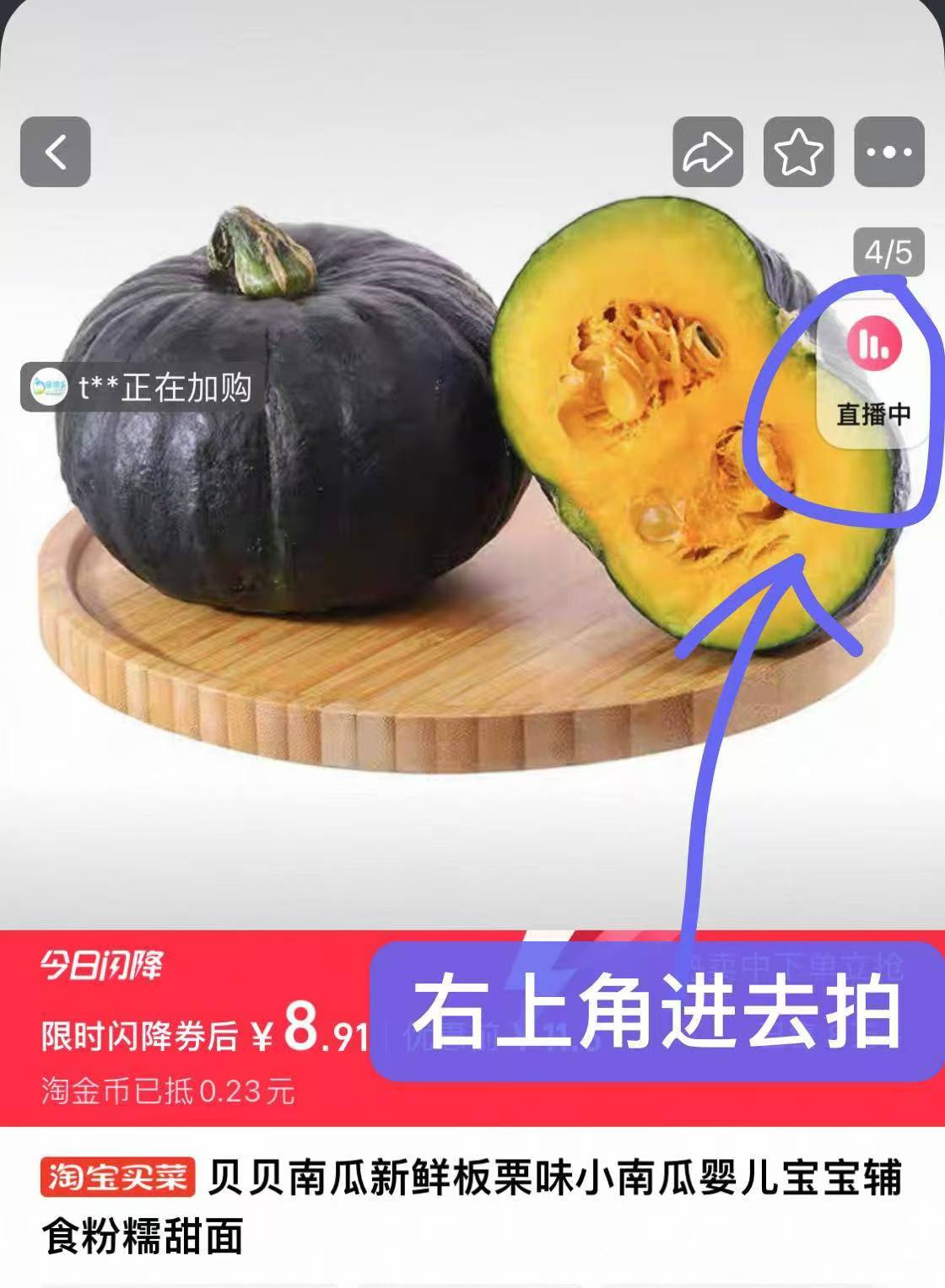Open the share icon
945x1288 pixels.
pos(709,152)
